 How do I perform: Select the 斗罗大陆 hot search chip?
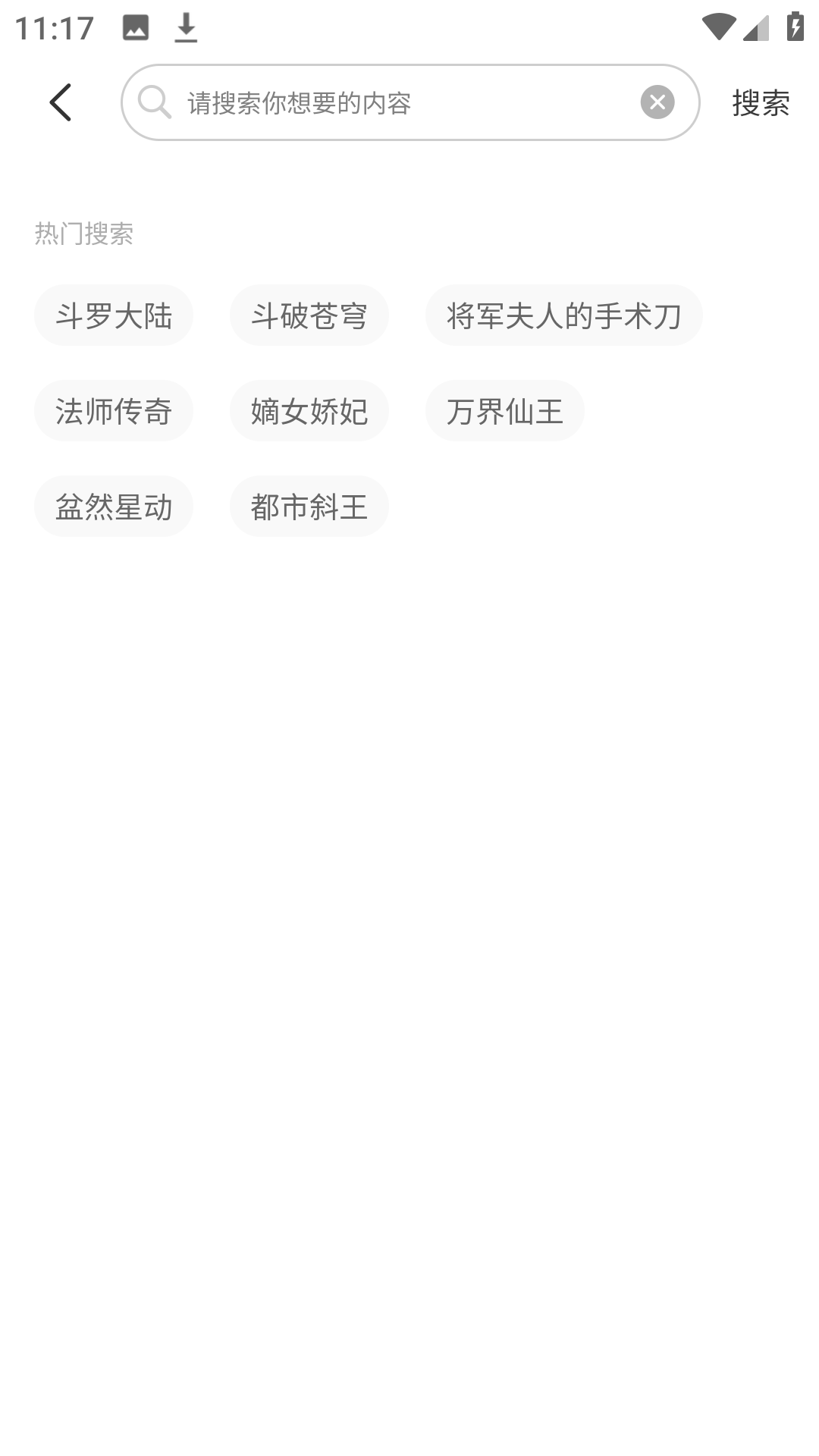[114, 315]
